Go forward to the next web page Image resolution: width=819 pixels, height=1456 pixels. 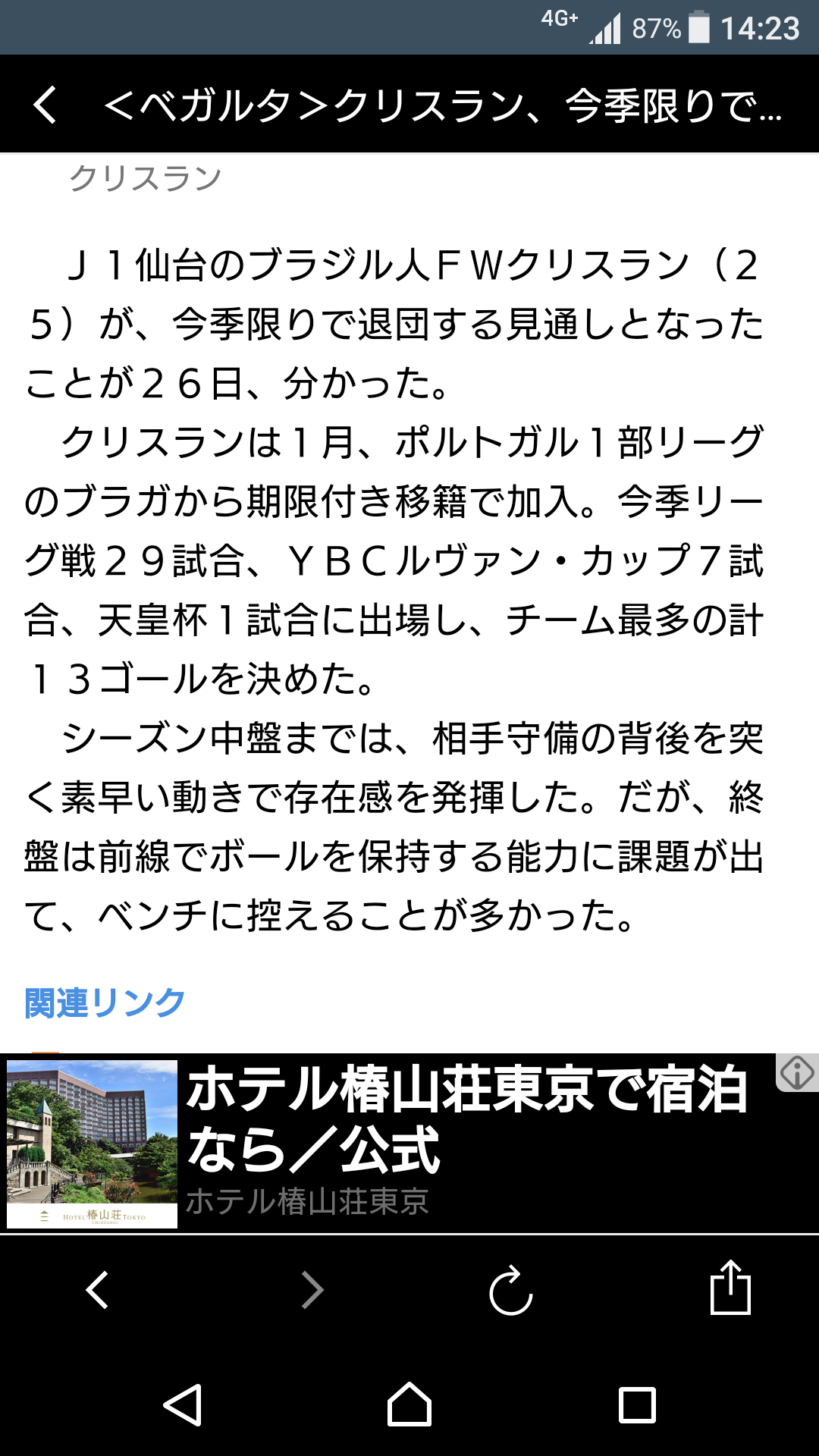click(312, 1290)
